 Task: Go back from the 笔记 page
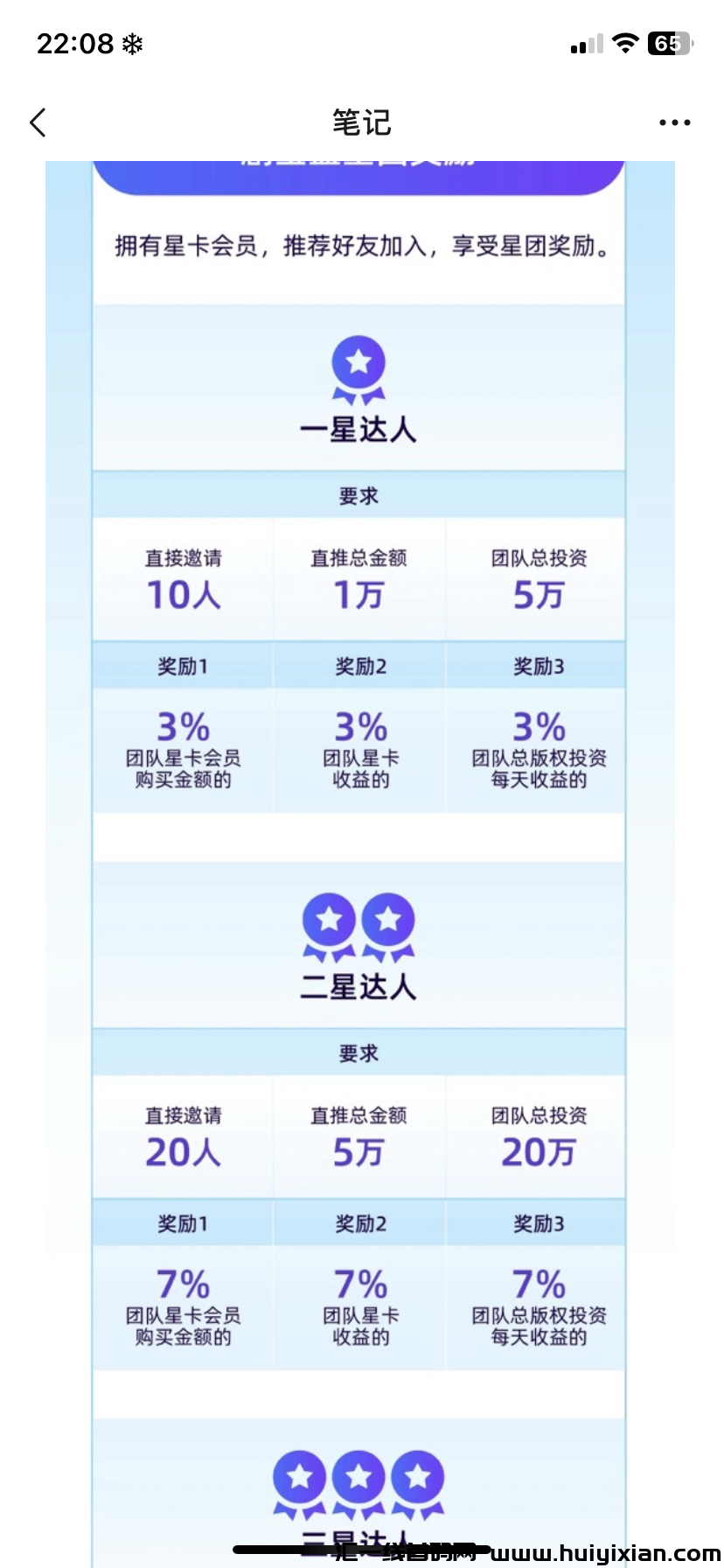click(38, 122)
